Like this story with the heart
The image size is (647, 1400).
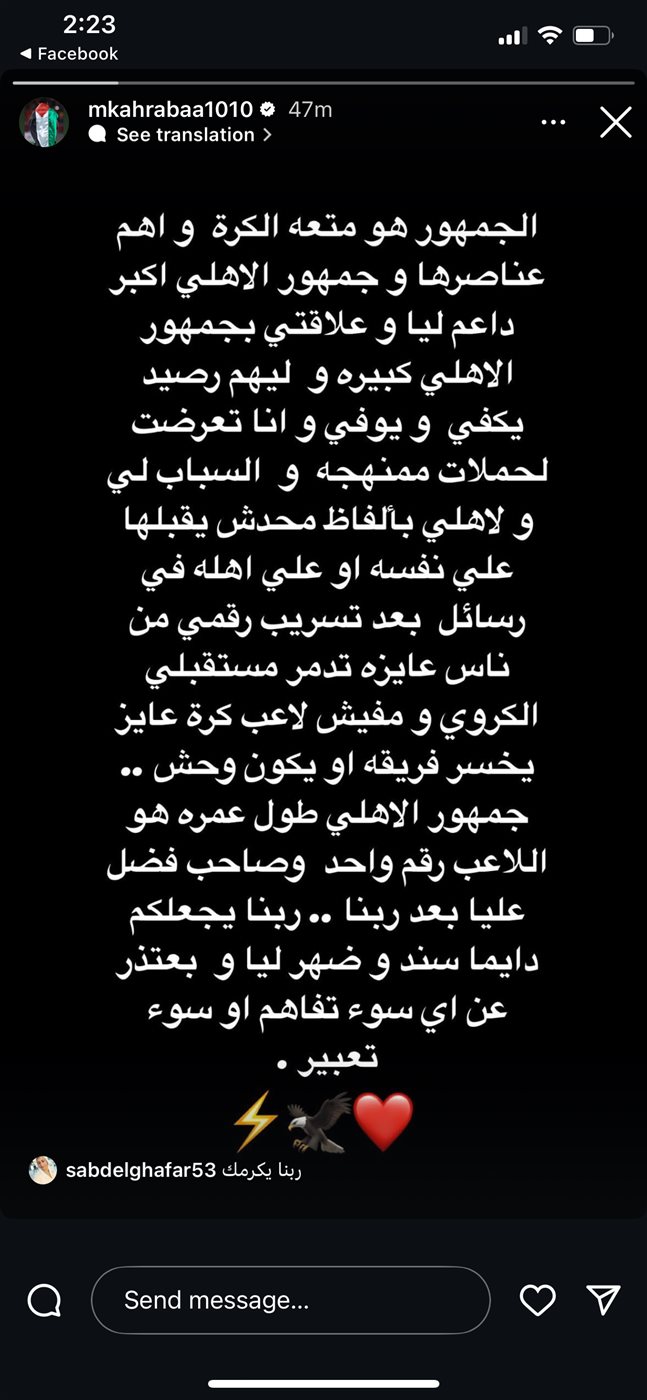pyautogui.click(x=539, y=1299)
